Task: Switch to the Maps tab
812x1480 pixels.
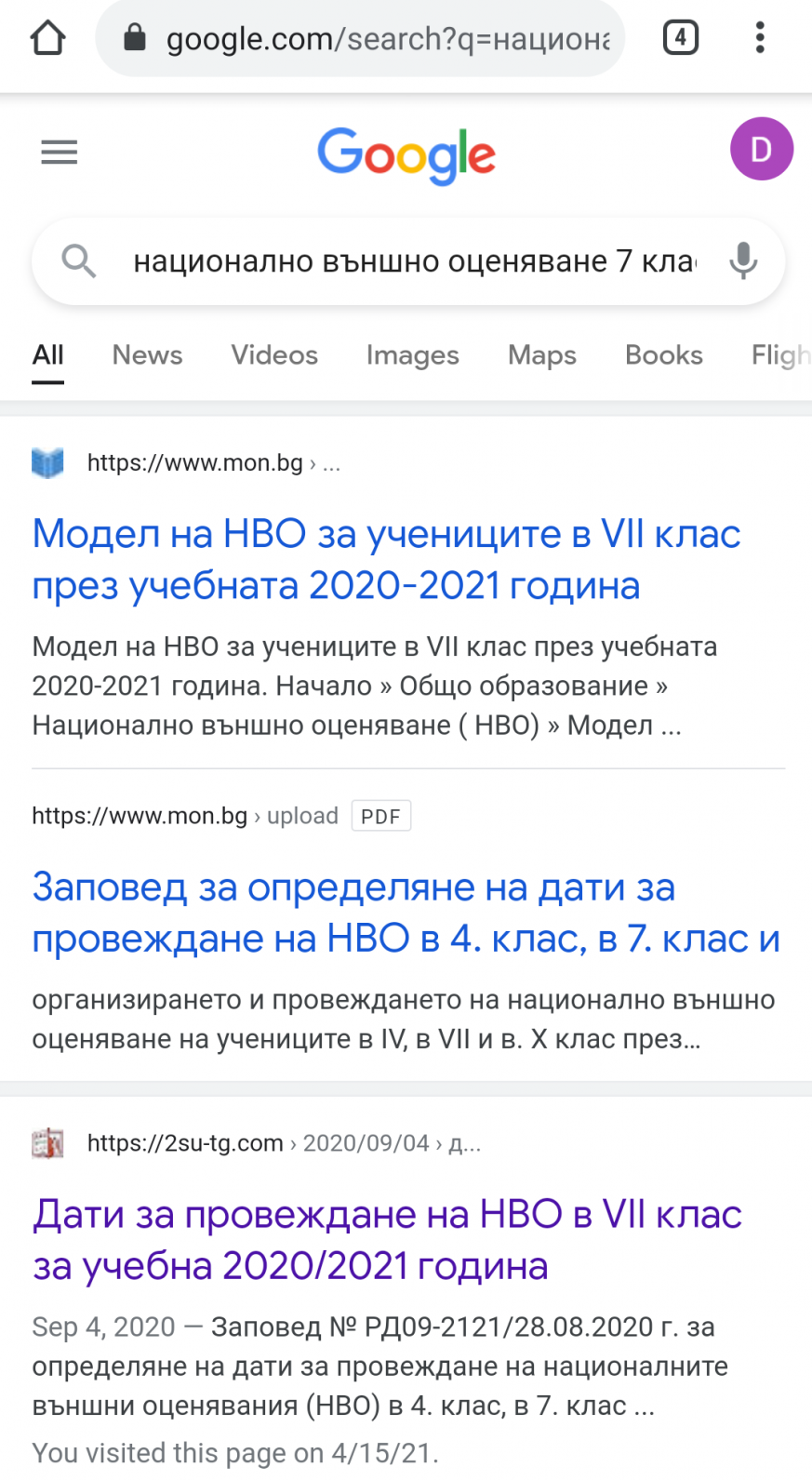Action: [x=541, y=355]
